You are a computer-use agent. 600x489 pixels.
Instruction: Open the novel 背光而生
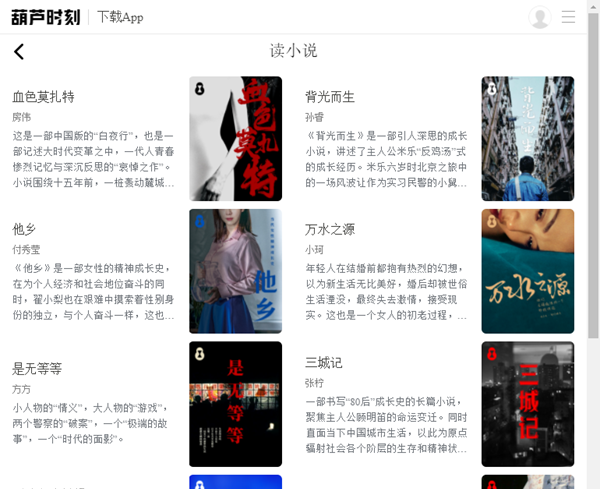330,97
